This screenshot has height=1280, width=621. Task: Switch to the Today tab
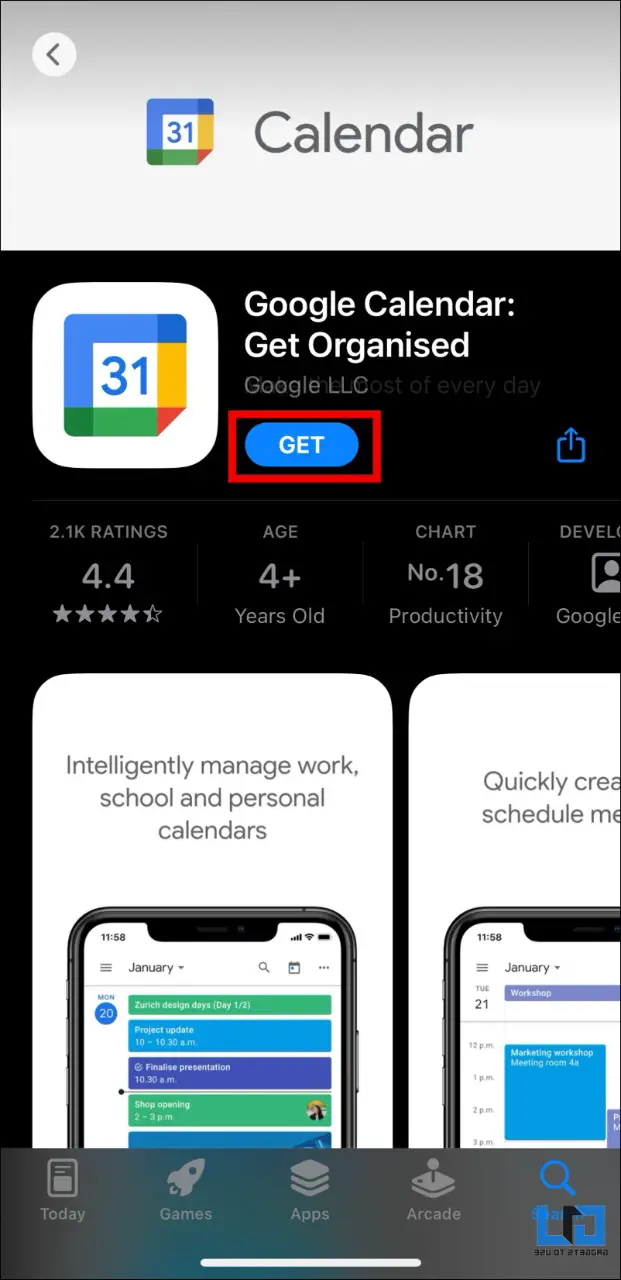(x=62, y=1192)
